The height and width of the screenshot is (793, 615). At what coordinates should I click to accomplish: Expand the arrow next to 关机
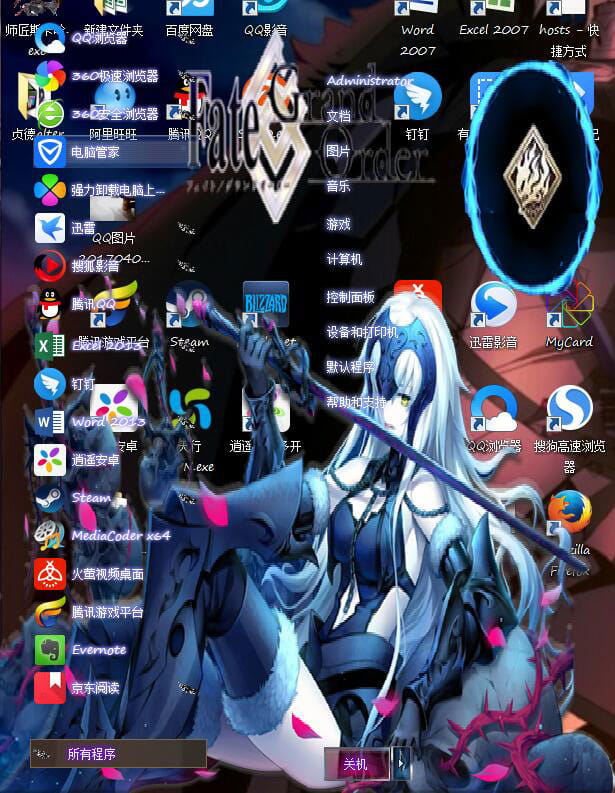click(x=401, y=764)
